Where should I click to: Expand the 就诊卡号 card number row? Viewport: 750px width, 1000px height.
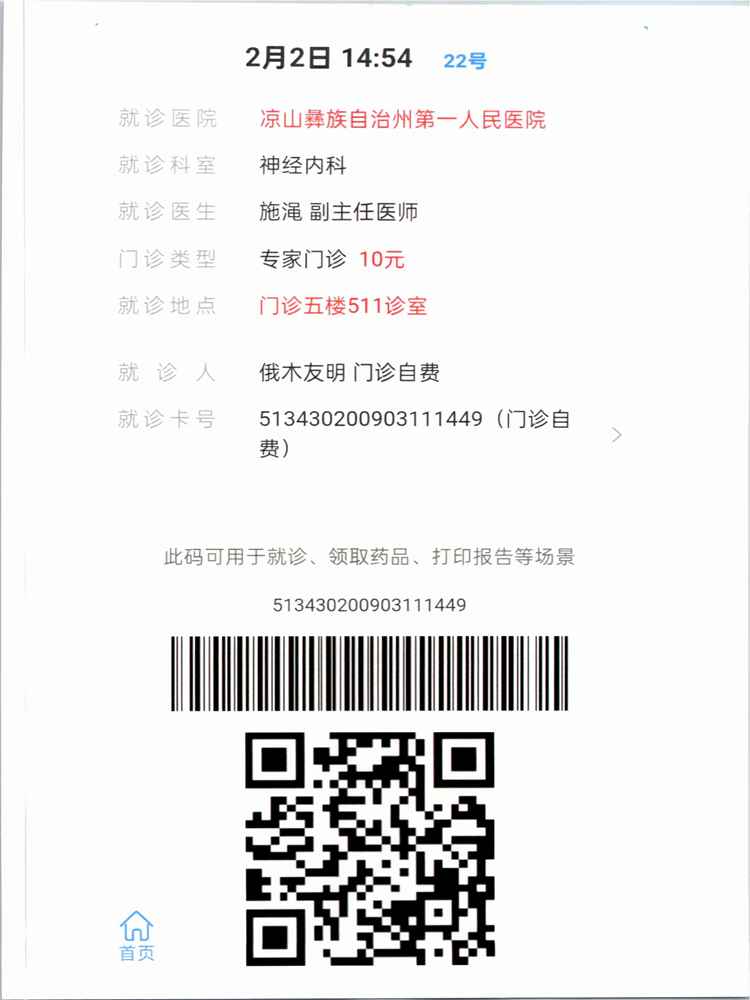click(x=616, y=435)
